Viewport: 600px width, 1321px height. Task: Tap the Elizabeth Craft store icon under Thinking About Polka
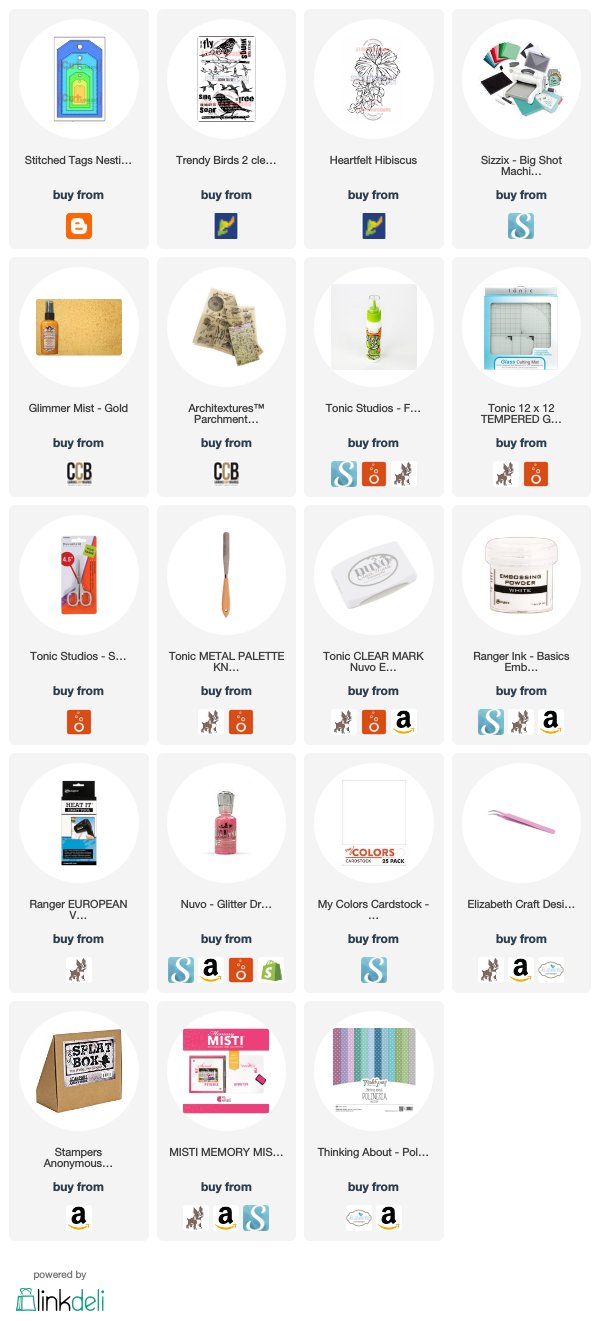[x=358, y=1218]
